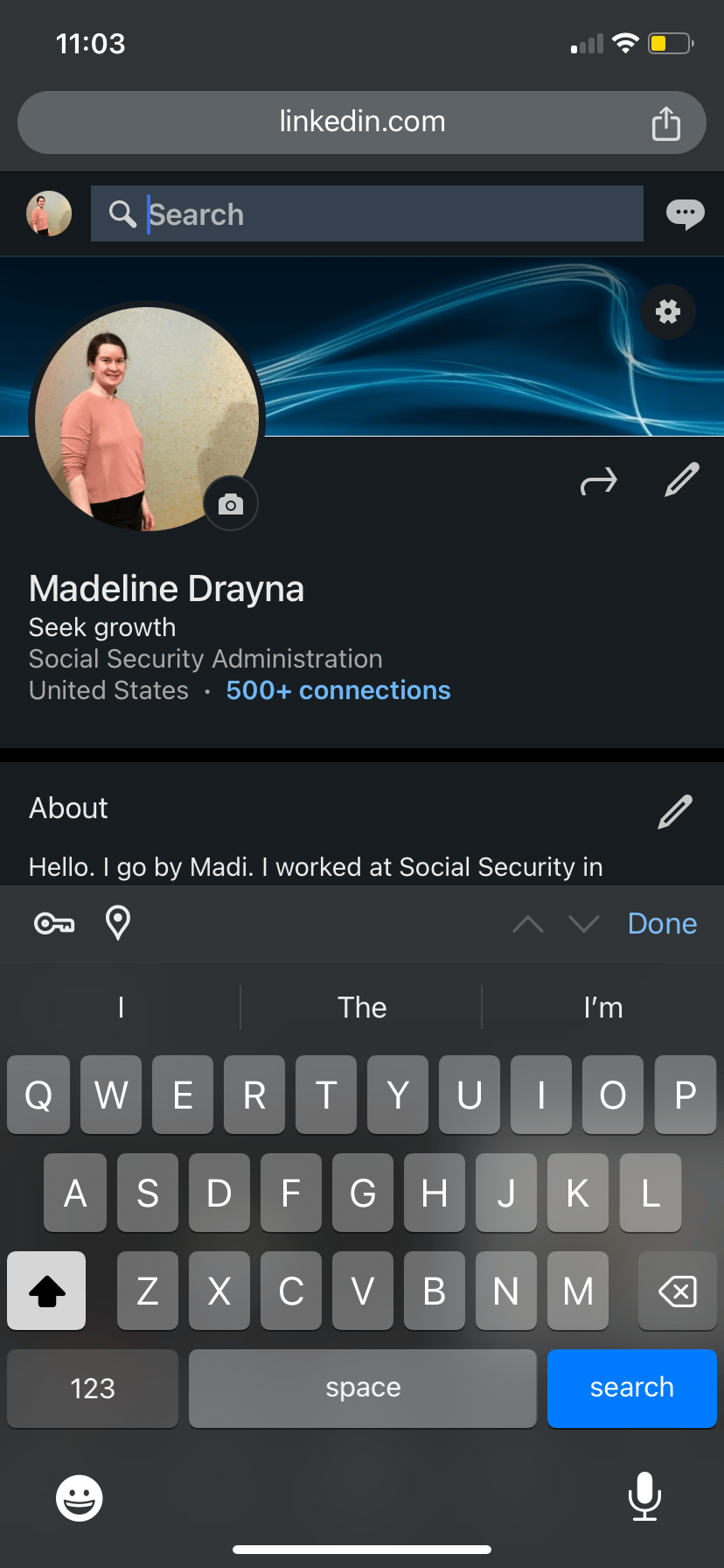
Task: Open the emoji keyboard
Action: point(80,1498)
